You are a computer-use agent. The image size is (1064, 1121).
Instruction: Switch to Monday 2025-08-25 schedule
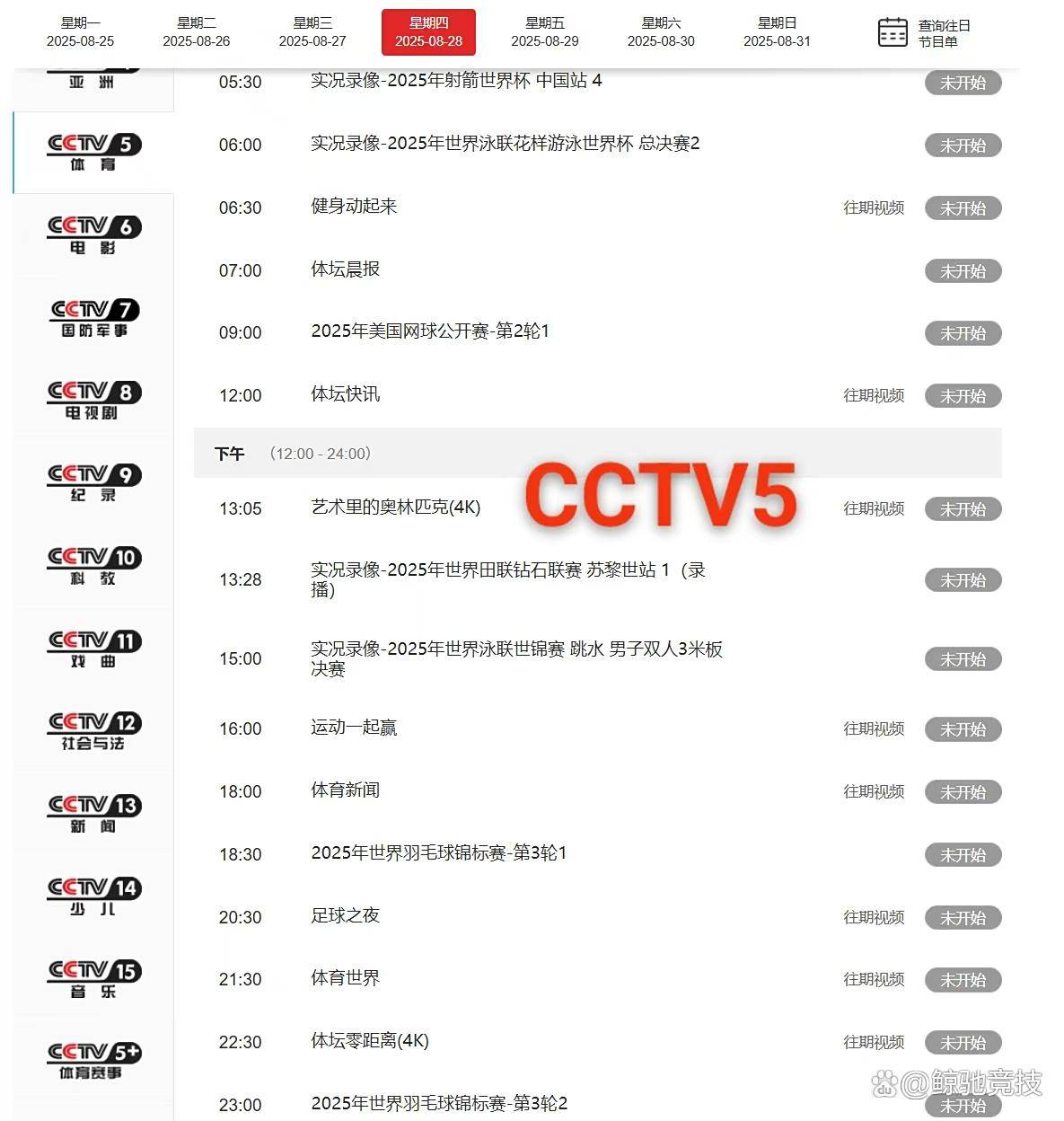click(x=80, y=32)
